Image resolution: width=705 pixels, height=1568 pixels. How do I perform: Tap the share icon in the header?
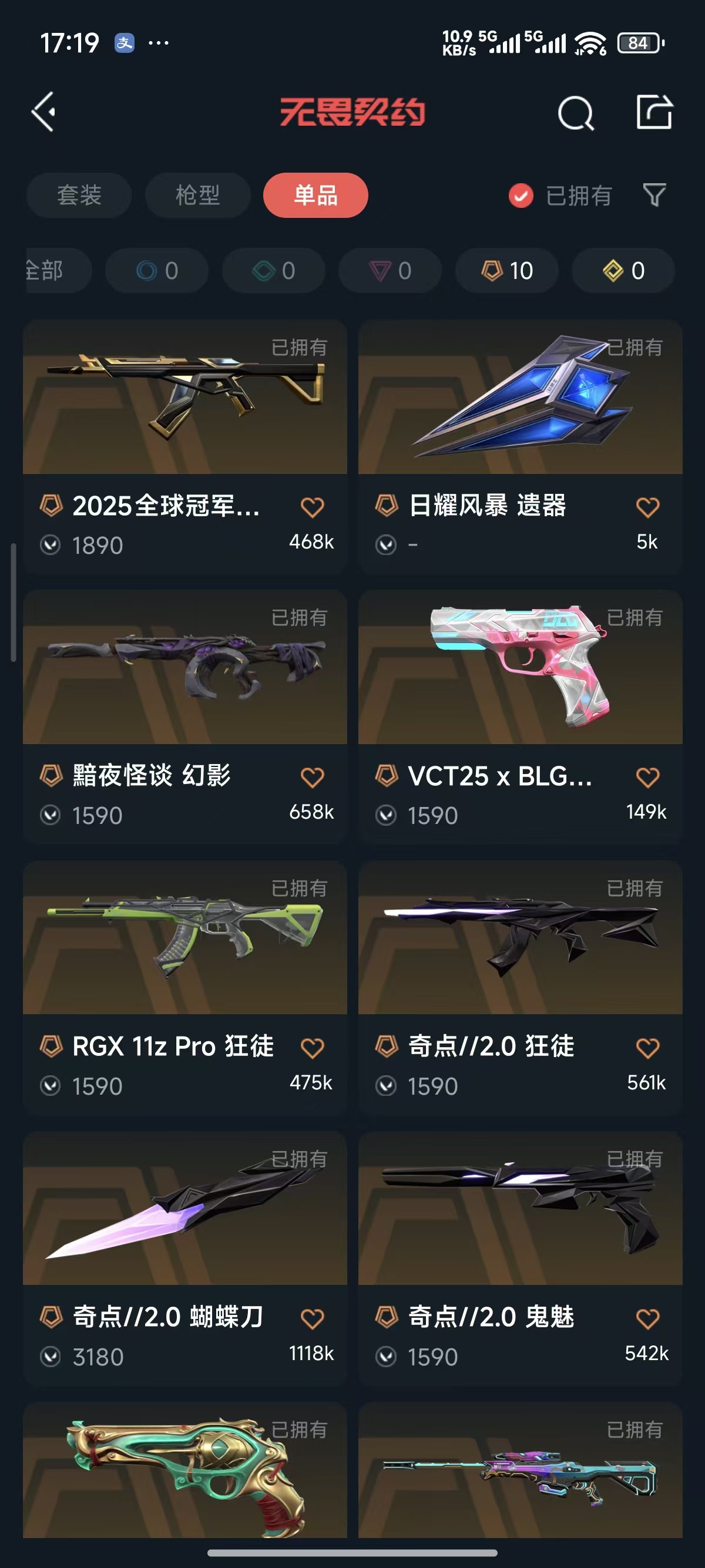tap(654, 112)
